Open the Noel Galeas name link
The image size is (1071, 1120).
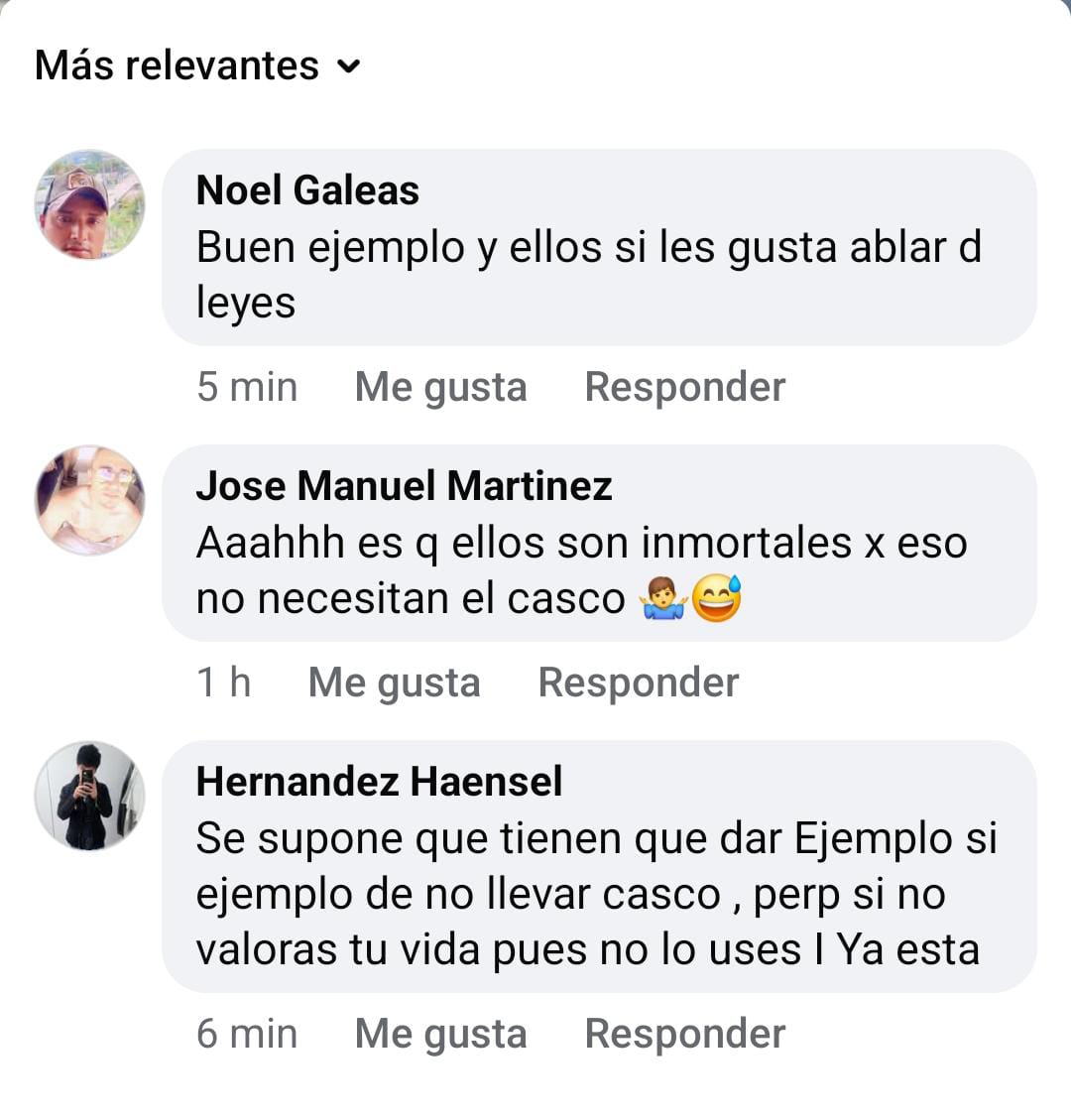point(307,189)
